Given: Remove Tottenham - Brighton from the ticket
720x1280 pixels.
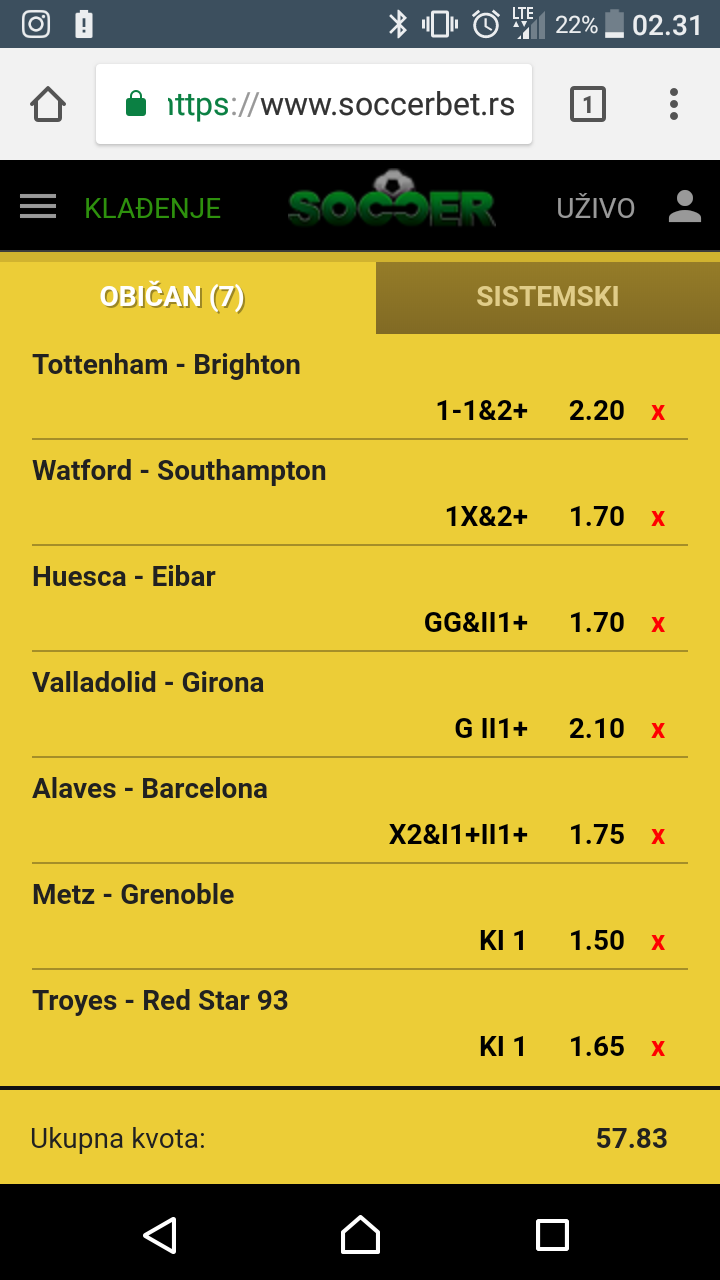Looking at the screenshot, I should click(658, 411).
